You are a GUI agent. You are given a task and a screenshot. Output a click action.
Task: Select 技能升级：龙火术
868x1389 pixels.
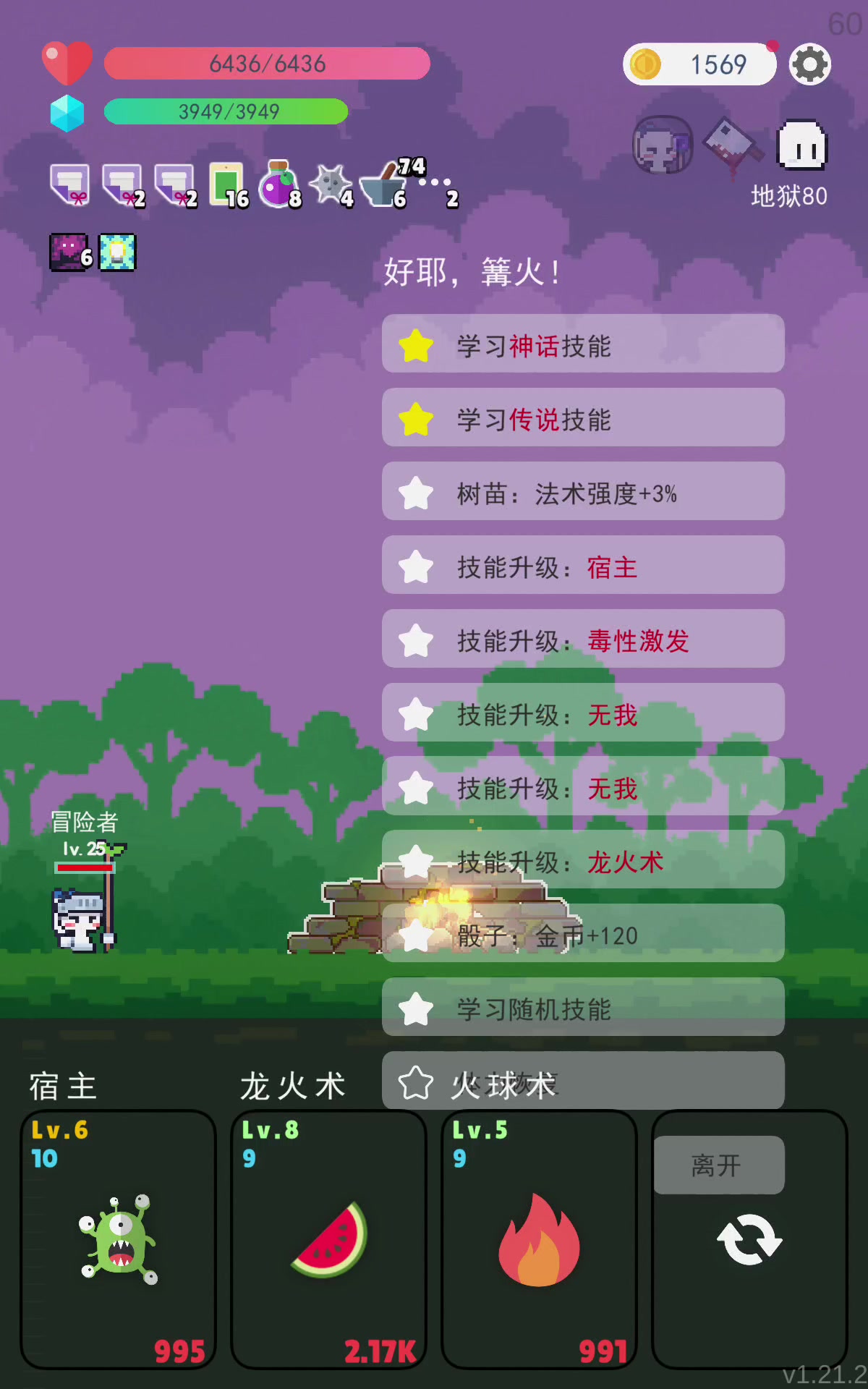[582, 860]
